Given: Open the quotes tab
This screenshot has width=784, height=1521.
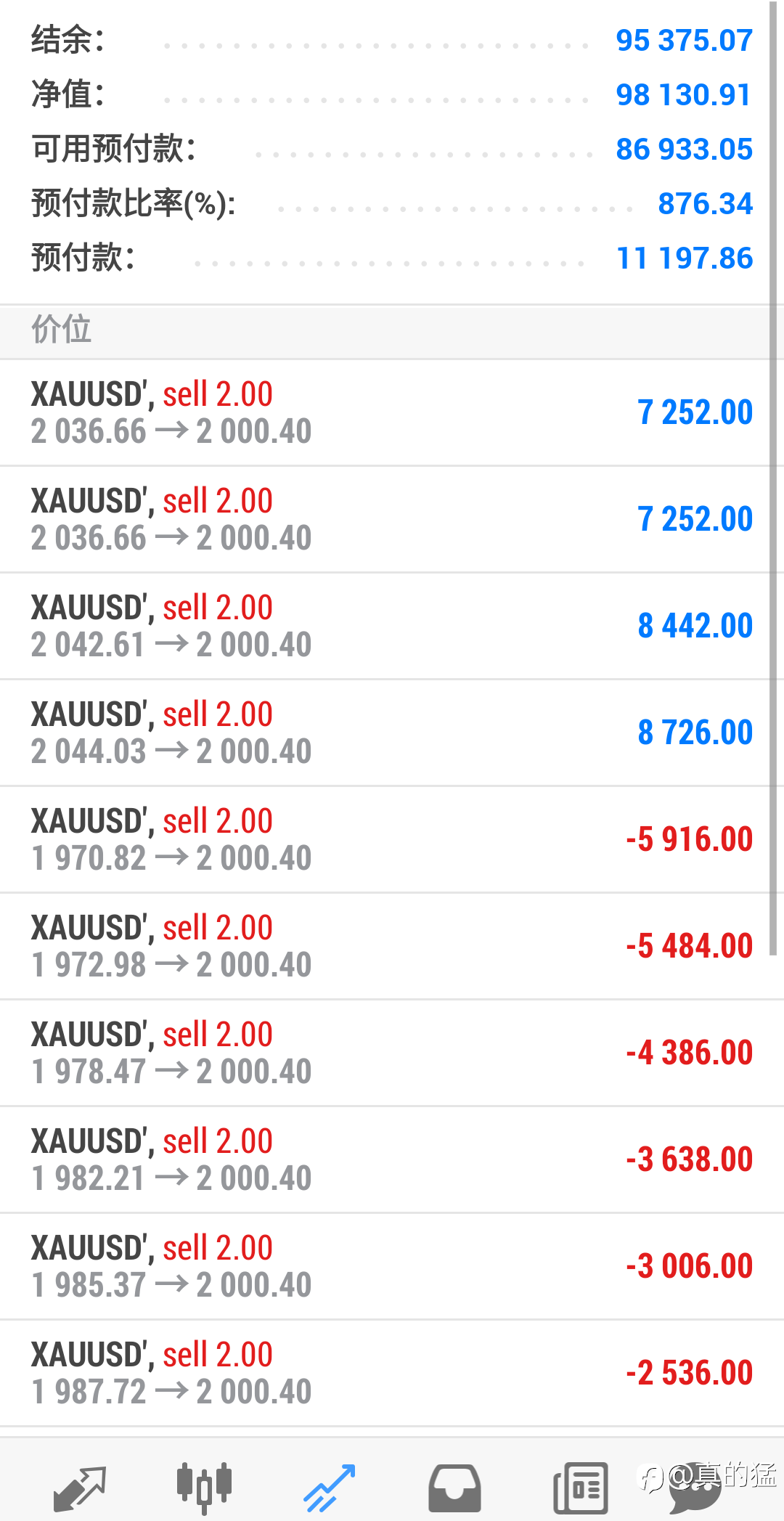Looking at the screenshot, I should pyautogui.click(x=80, y=1487).
